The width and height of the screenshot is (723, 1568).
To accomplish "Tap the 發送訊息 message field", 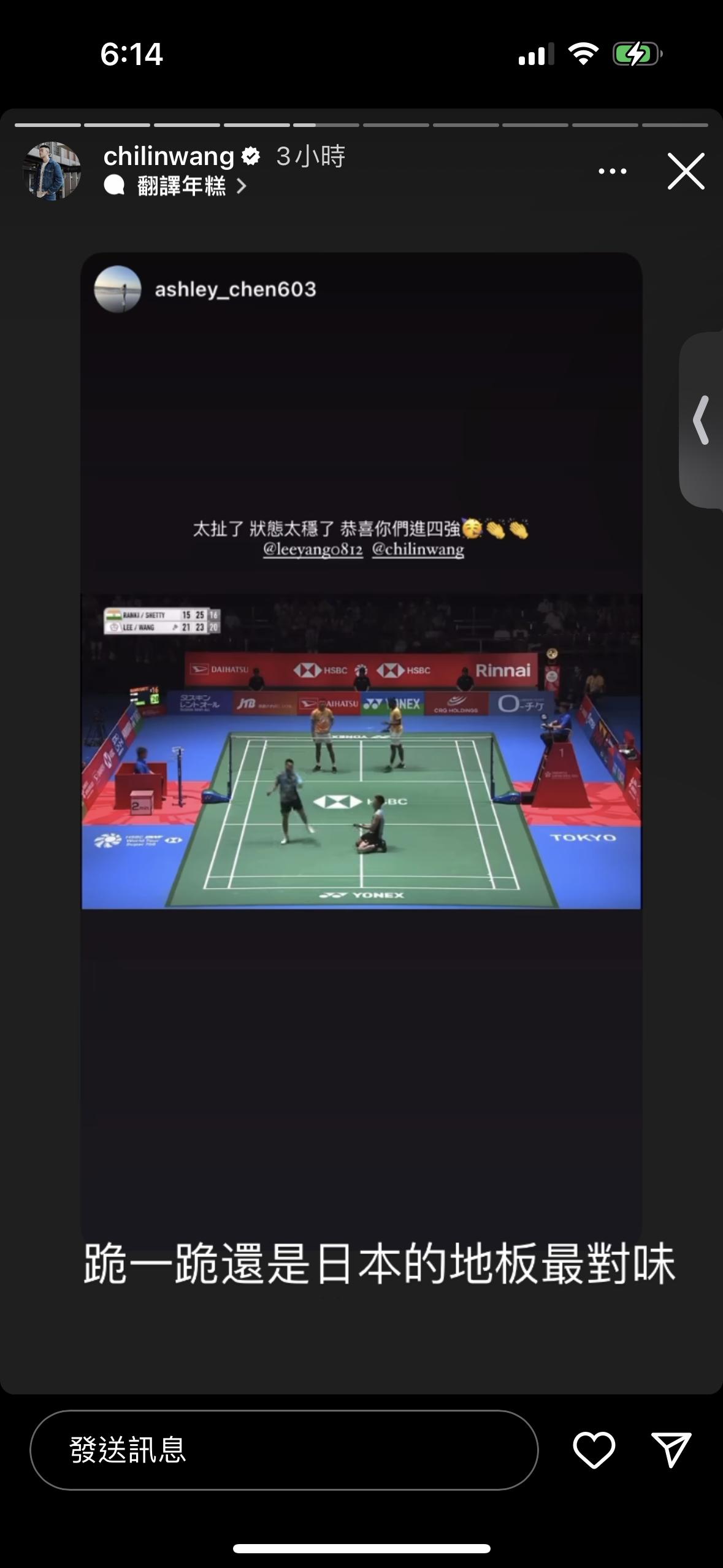I will tap(283, 1450).
